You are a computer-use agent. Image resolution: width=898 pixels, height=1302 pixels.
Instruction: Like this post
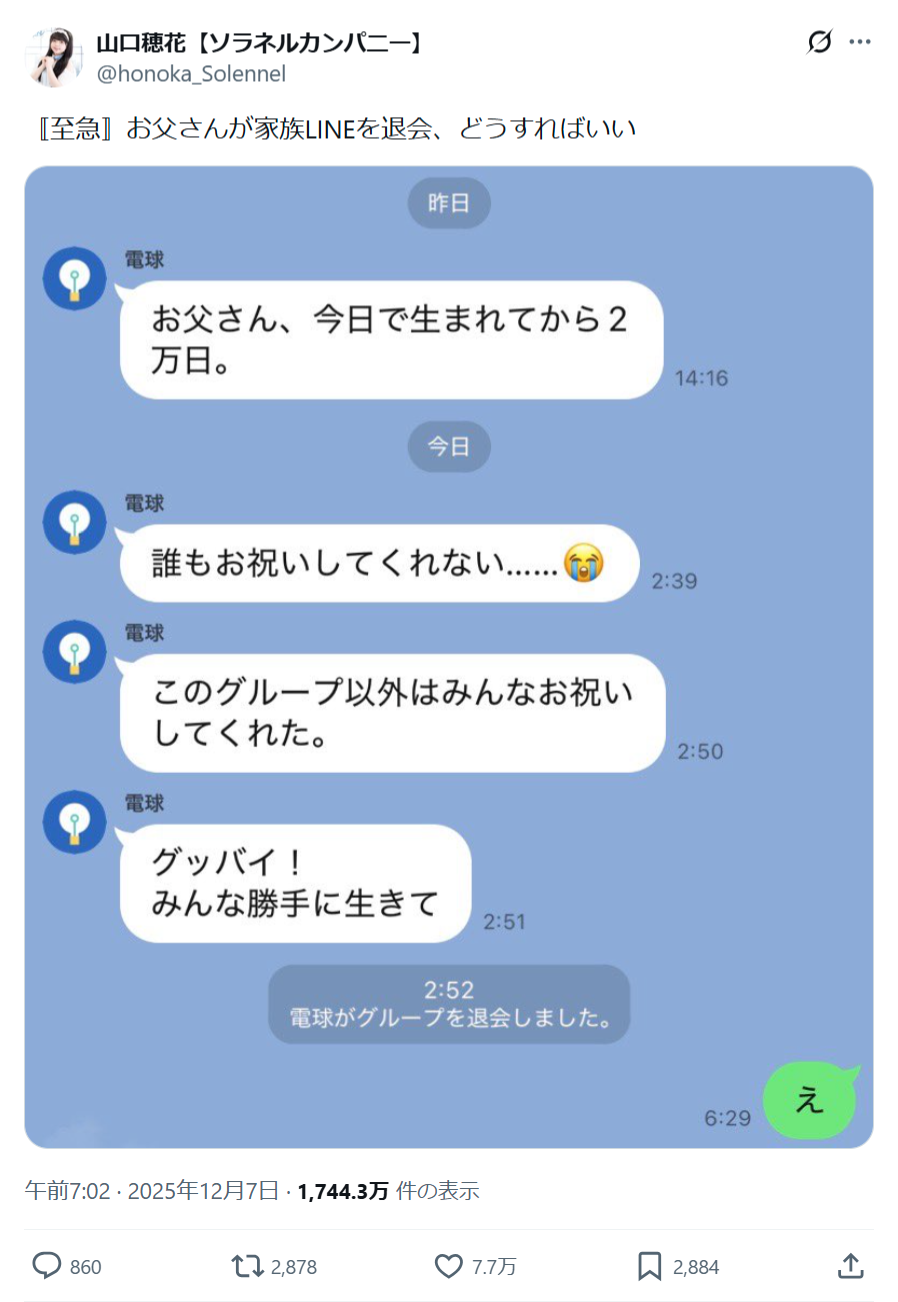[x=449, y=1266]
